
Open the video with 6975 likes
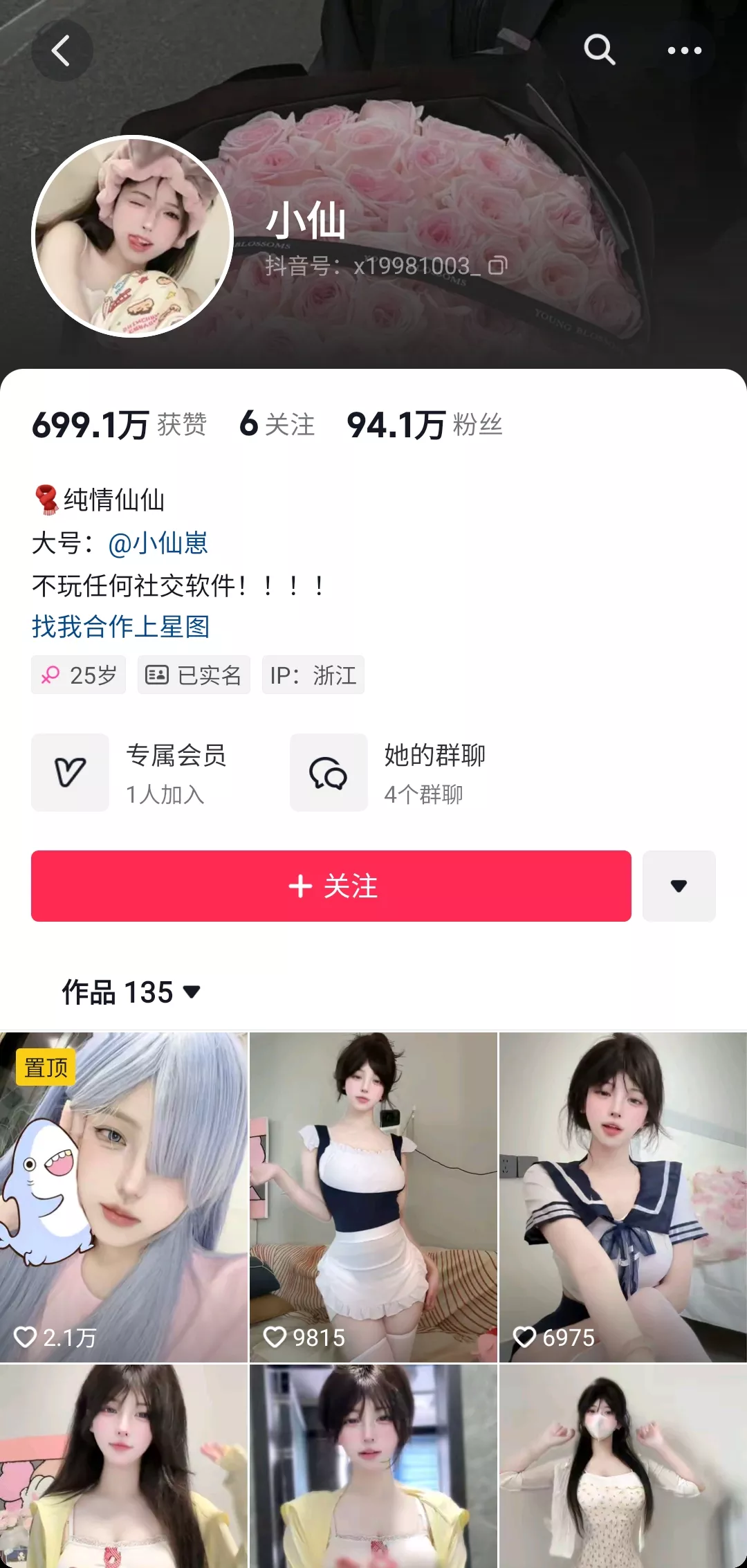click(x=622, y=1197)
